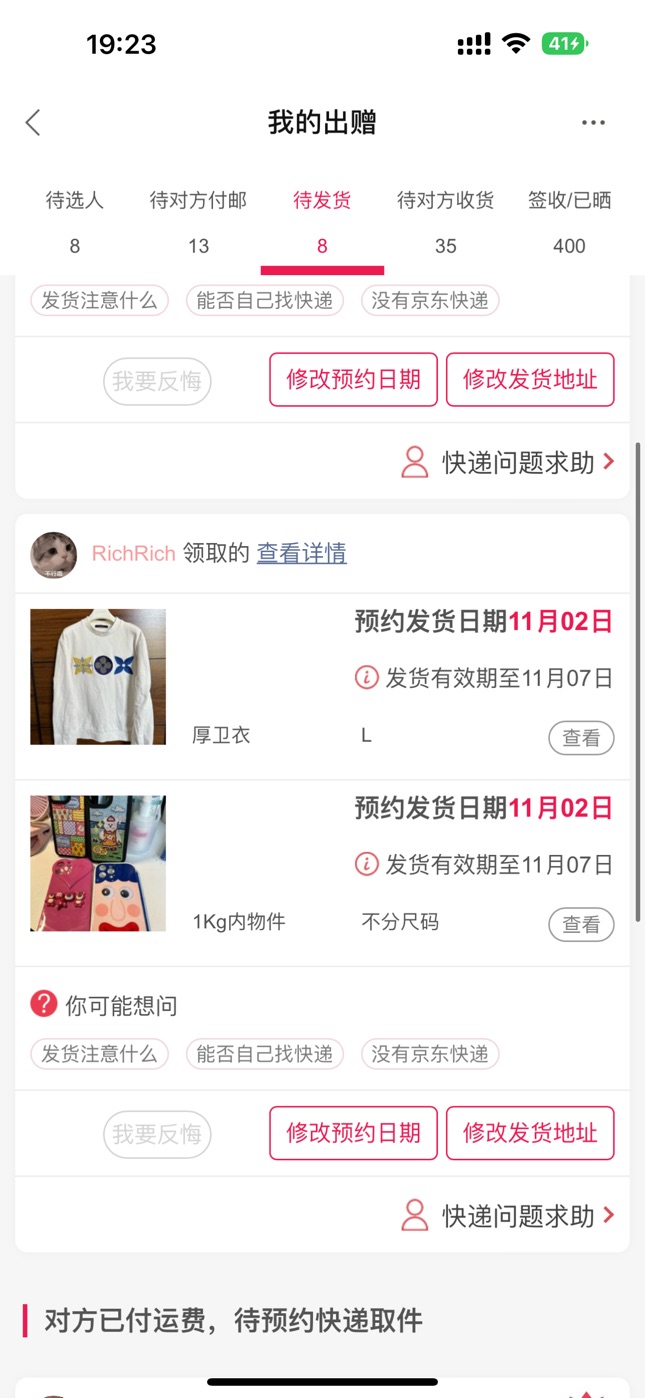Viewport: 645px width, 1398px height.
Task: Open the 厚卫衣 sweatshirt photo
Action: [x=98, y=677]
